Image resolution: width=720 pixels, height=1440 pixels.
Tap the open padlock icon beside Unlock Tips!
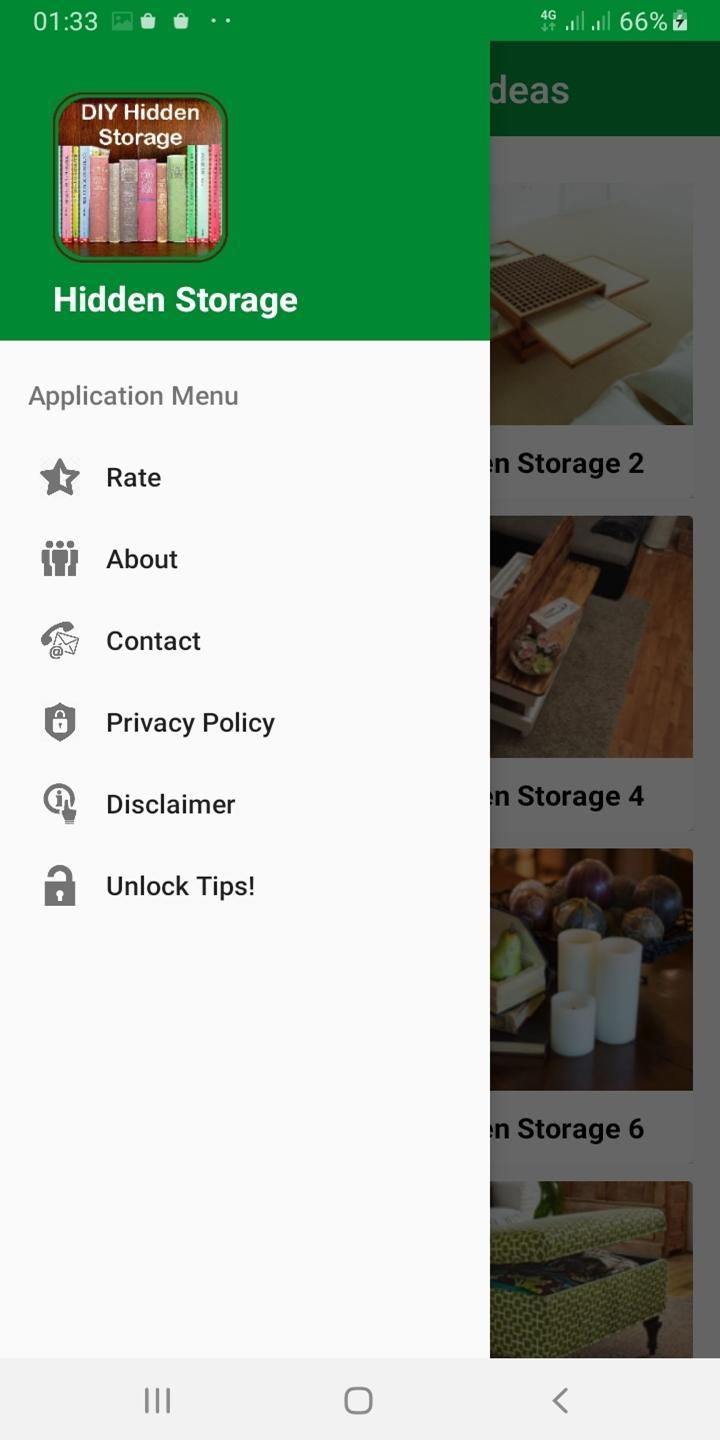coord(59,885)
